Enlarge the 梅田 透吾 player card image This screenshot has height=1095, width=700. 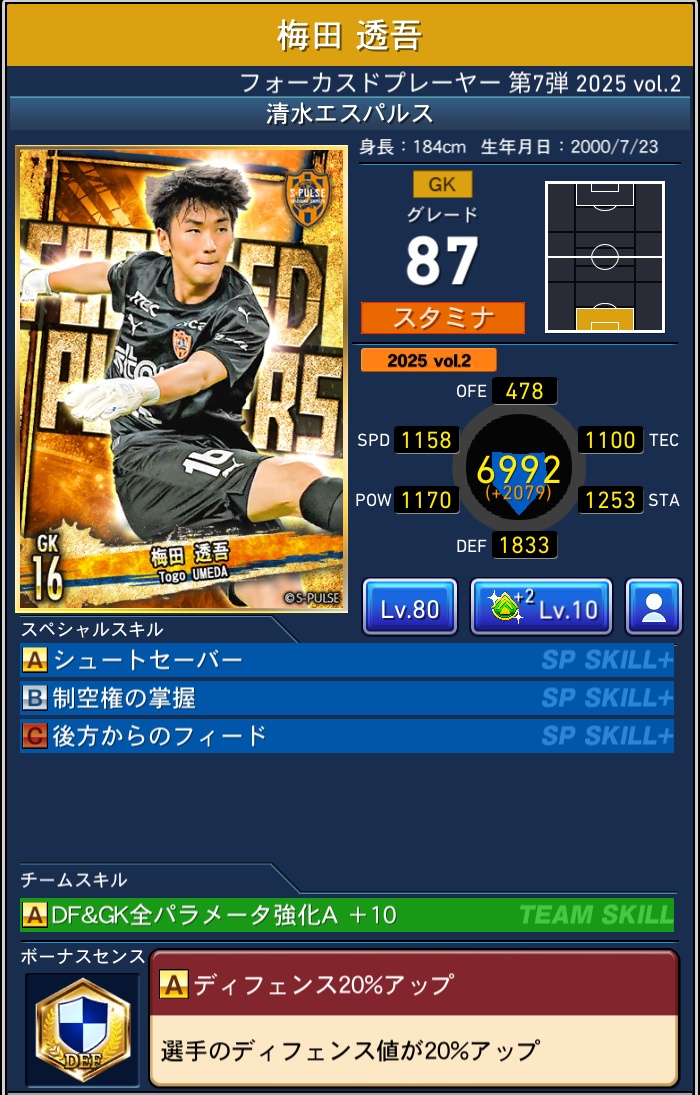(x=181, y=379)
